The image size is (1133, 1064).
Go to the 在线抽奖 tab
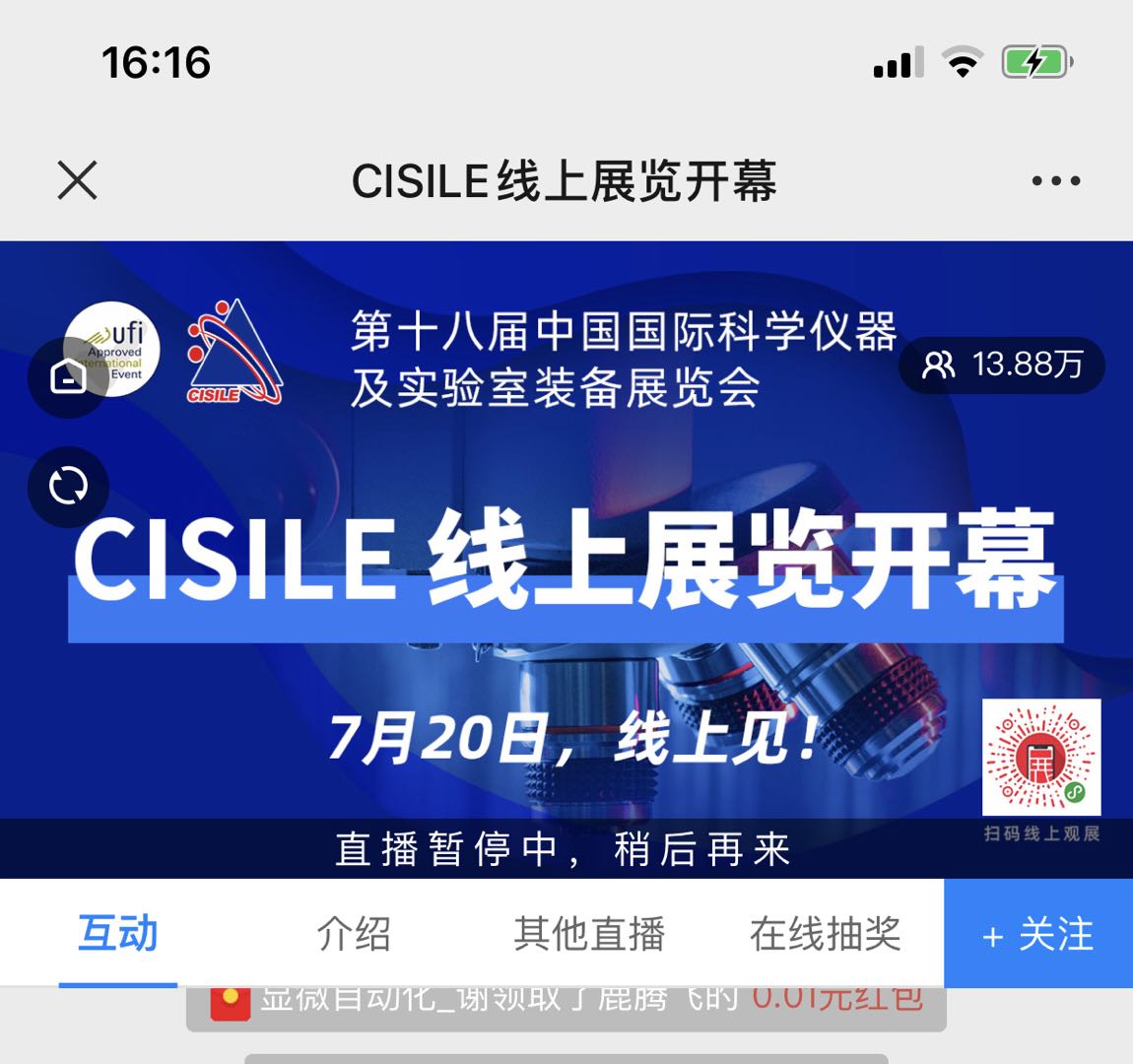coord(826,933)
